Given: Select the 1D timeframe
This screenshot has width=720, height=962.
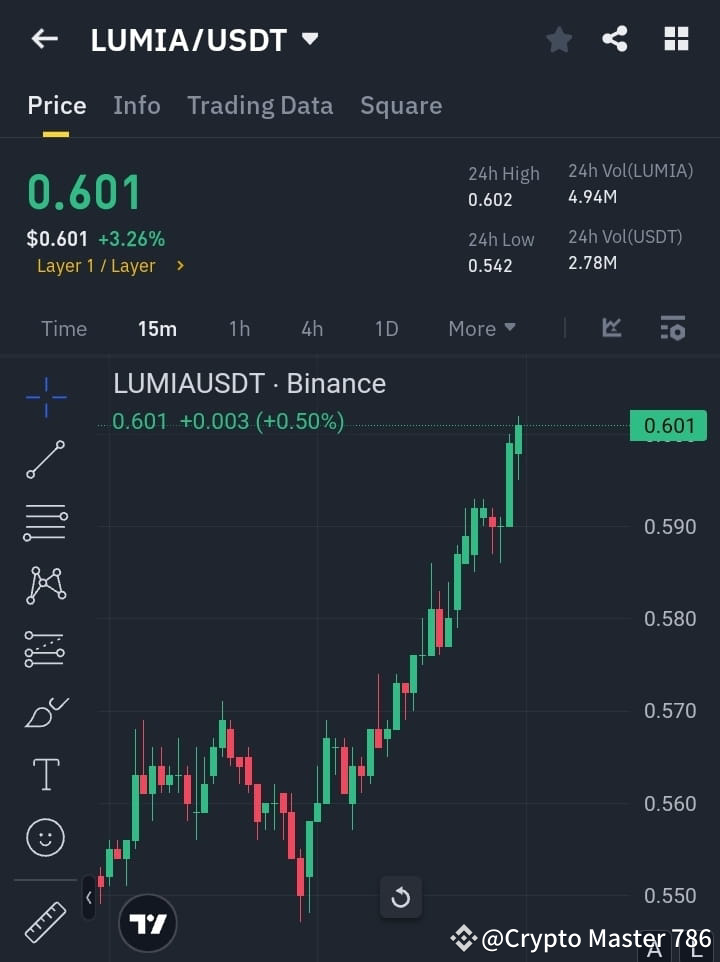Looking at the screenshot, I should point(387,328).
